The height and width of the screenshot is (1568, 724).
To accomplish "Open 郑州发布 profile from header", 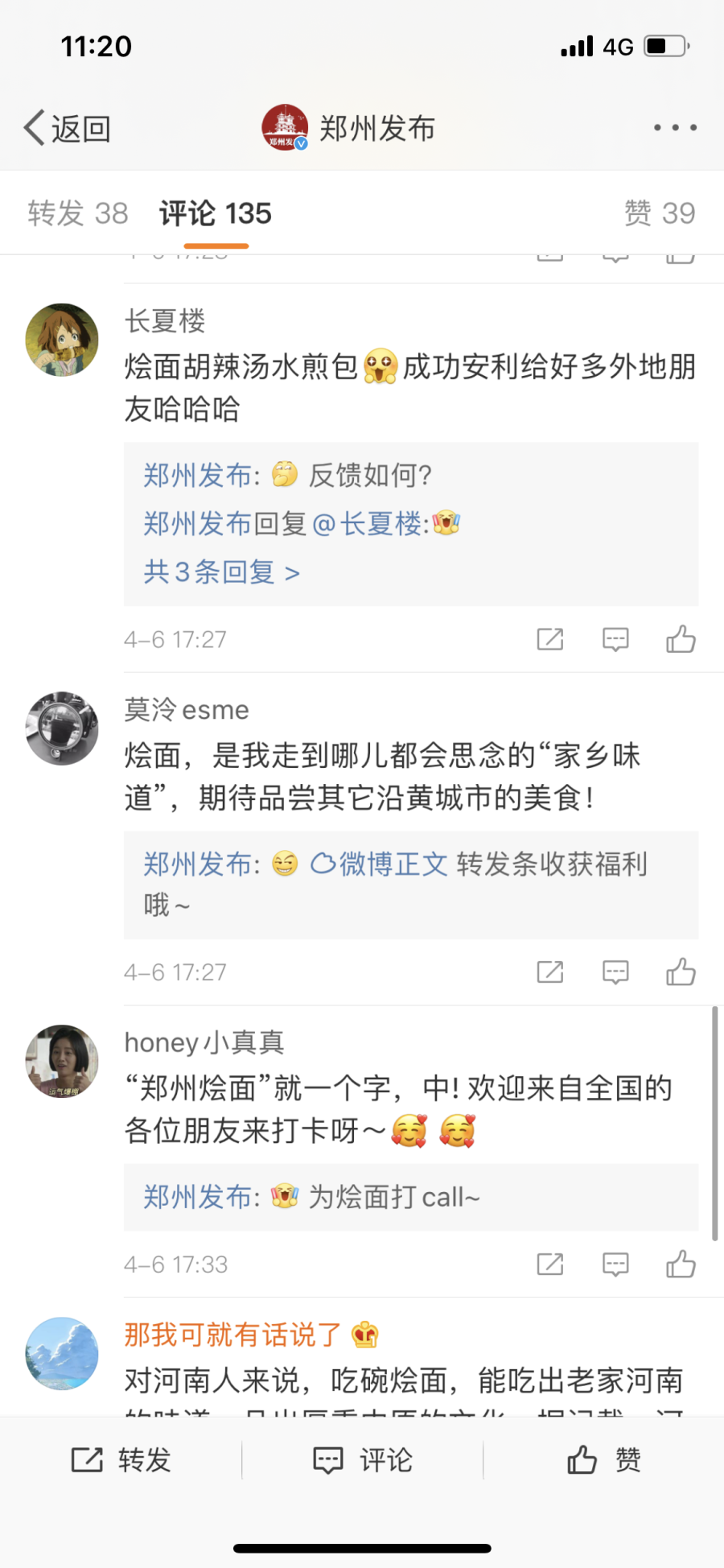I will click(x=349, y=128).
